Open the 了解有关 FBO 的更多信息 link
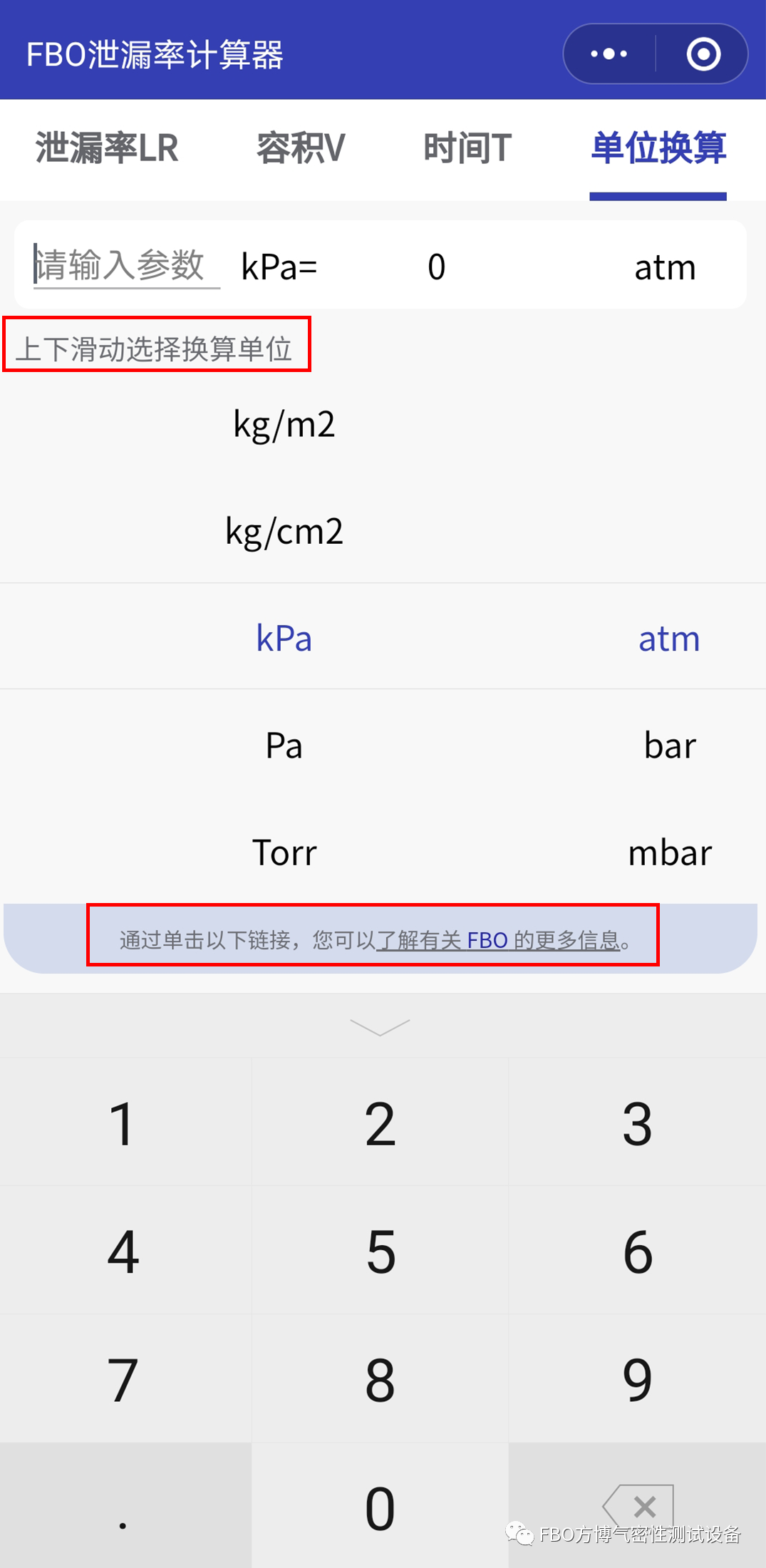766x1568 pixels. tap(498, 940)
